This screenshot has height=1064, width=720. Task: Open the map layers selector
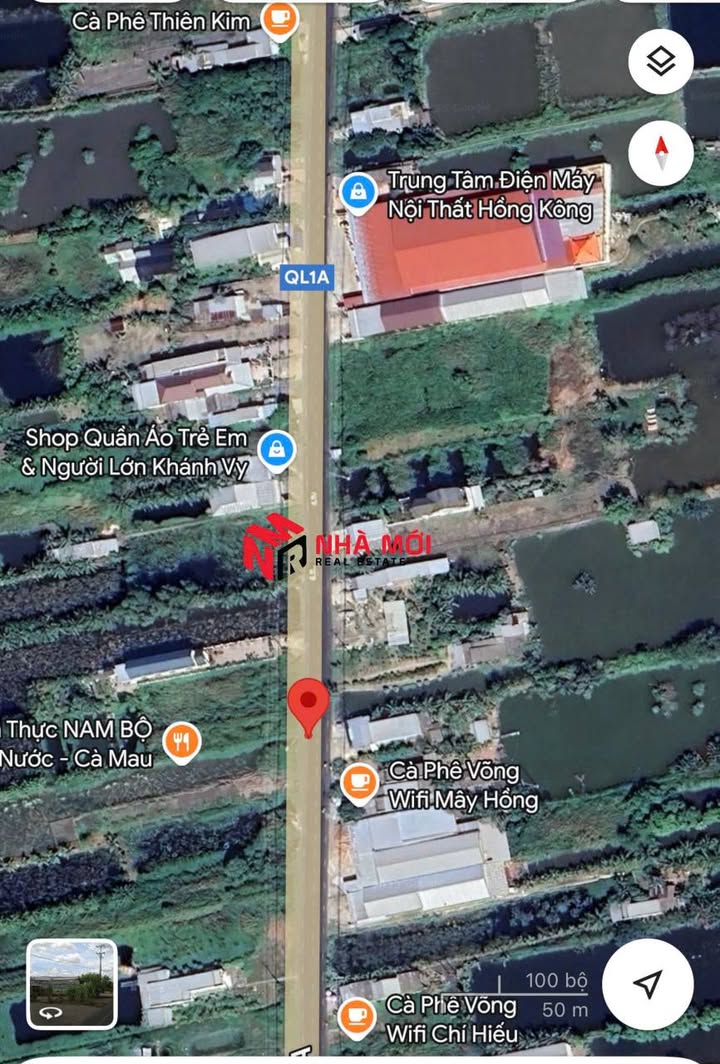660,62
